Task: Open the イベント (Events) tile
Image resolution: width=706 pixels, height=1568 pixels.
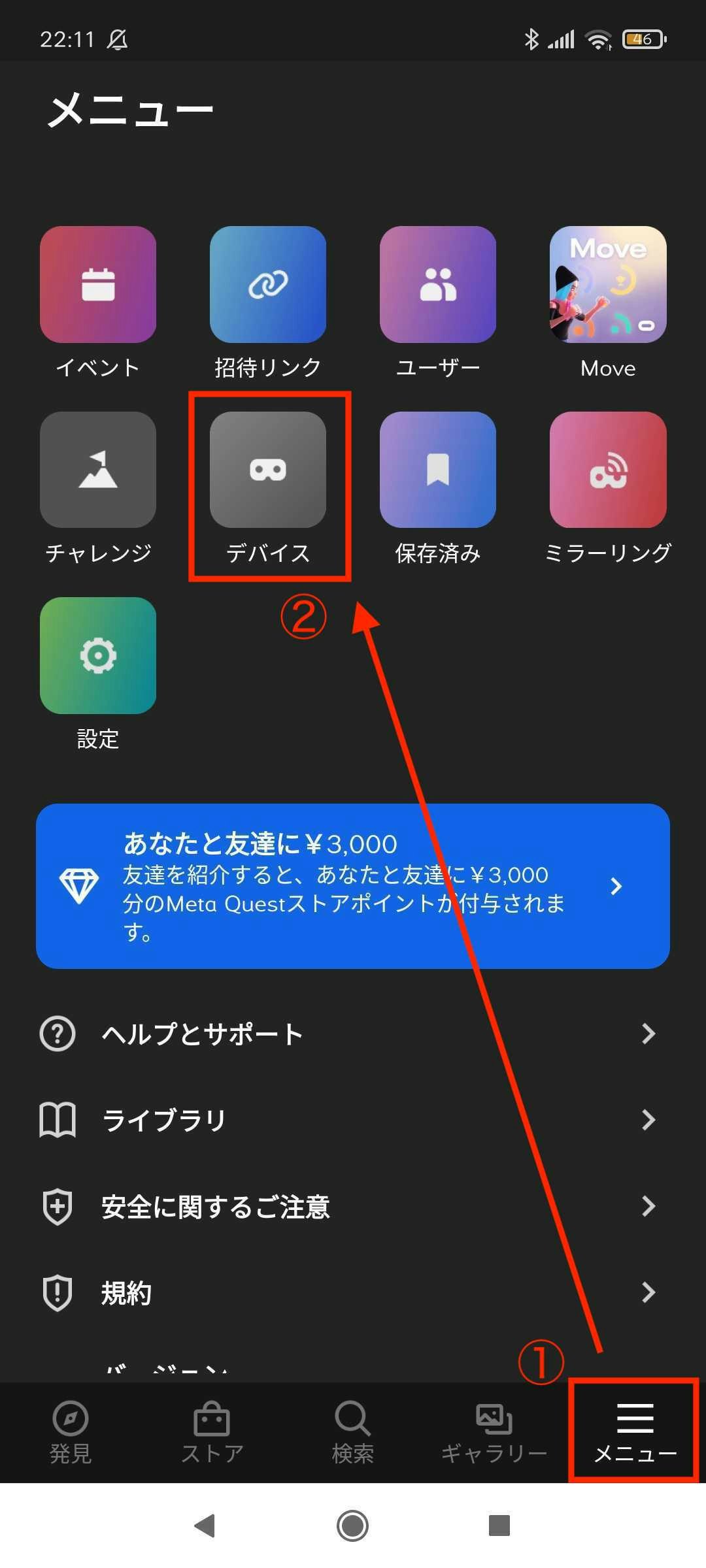Action: [x=98, y=285]
